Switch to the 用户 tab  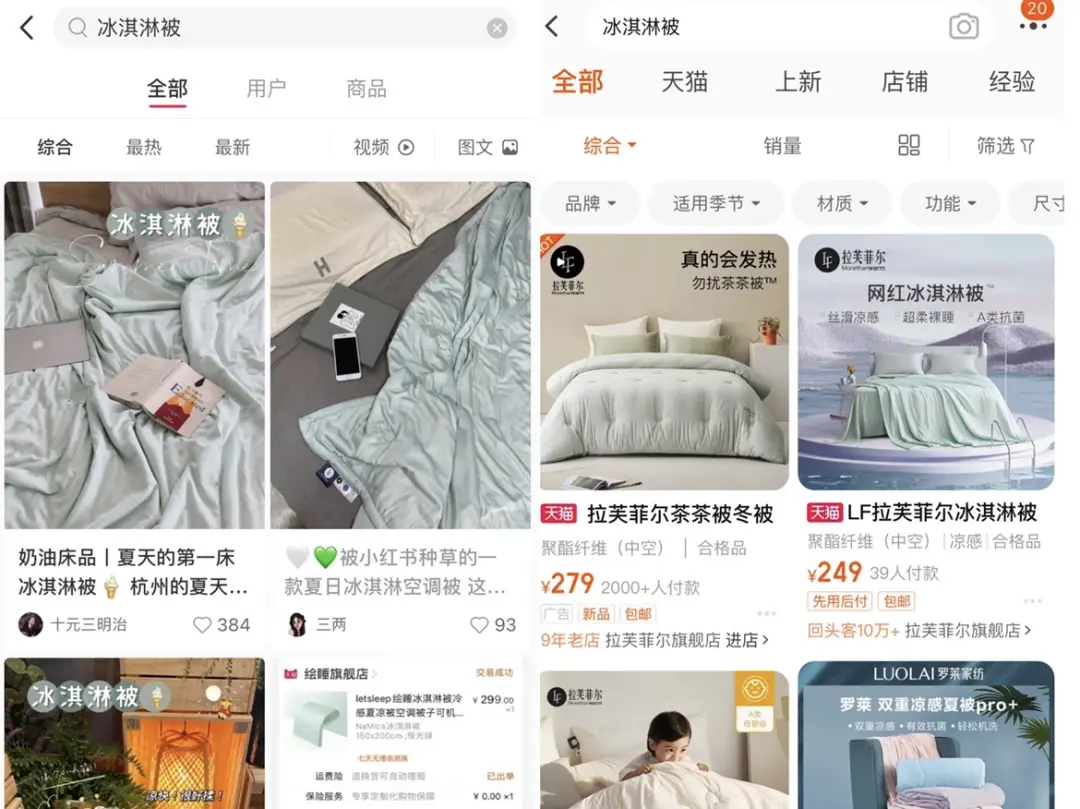tap(266, 89)
